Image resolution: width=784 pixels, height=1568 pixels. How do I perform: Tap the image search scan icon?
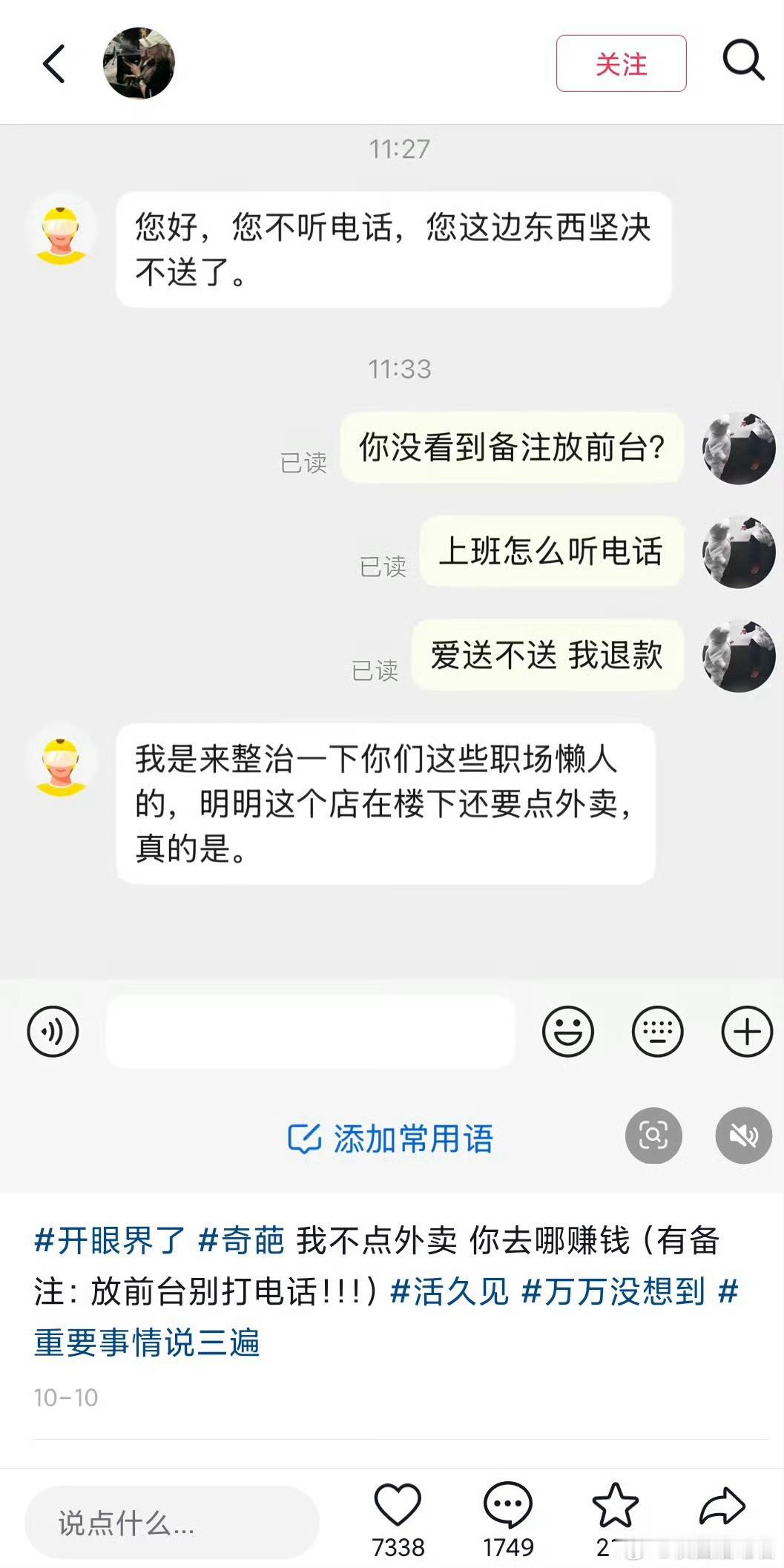653,1135
